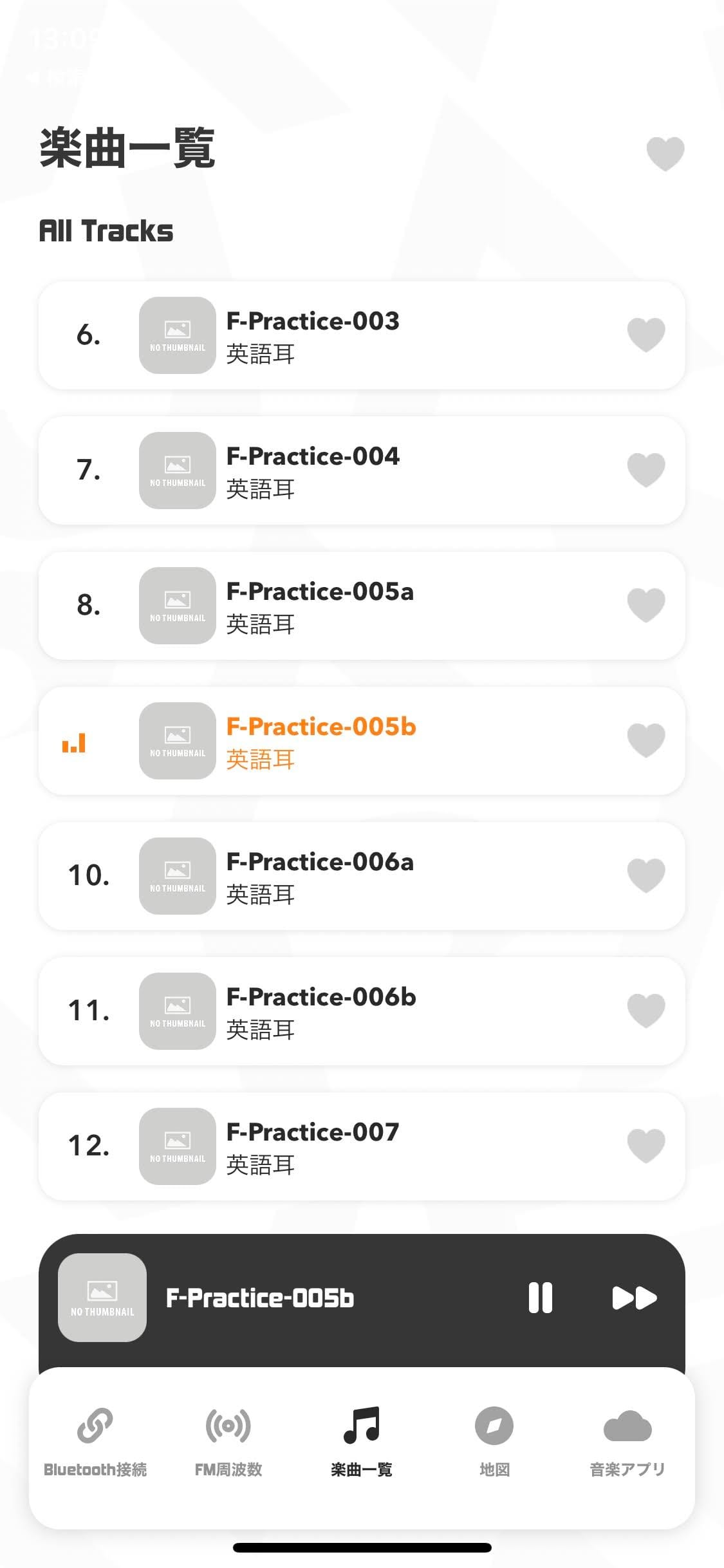The image size is (724, 1568).
Task: Switch to the Bluetooth接続 tab
Action: coord(95,1441)
